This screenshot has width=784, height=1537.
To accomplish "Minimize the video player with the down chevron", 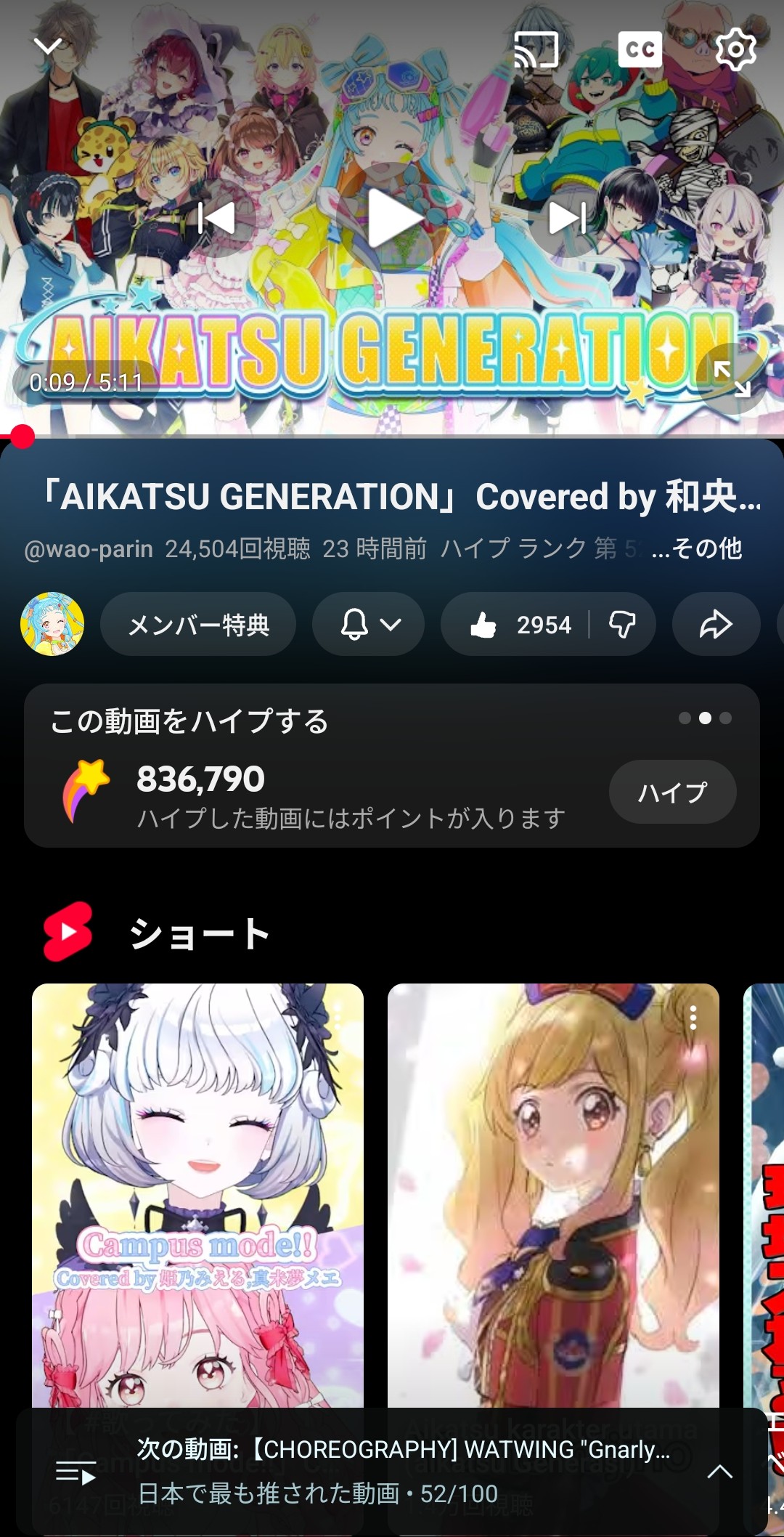I will pyautogui.click(x=48, y=47).
